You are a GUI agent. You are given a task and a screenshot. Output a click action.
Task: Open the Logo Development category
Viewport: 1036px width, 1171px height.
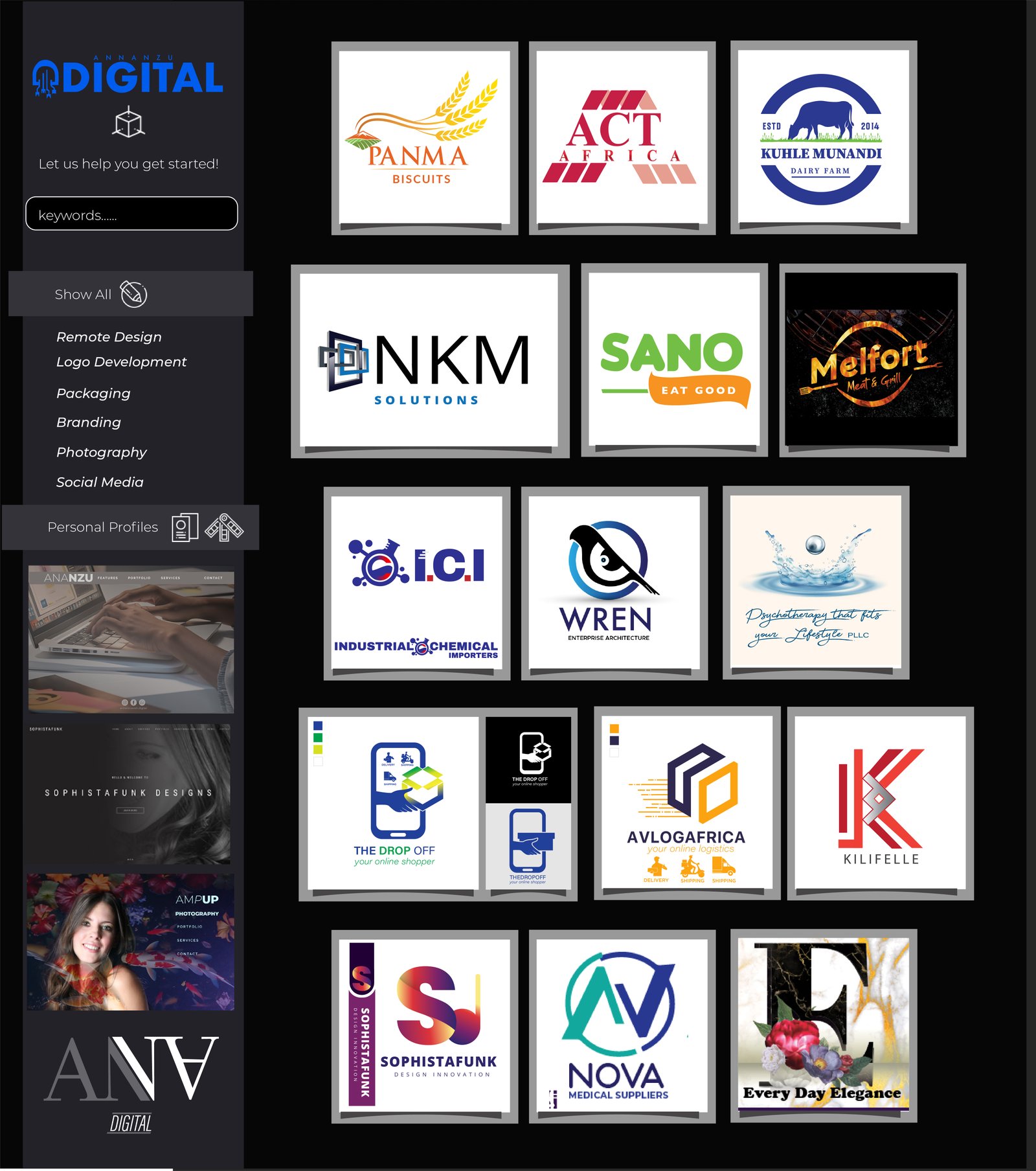(x=121, y=362)
